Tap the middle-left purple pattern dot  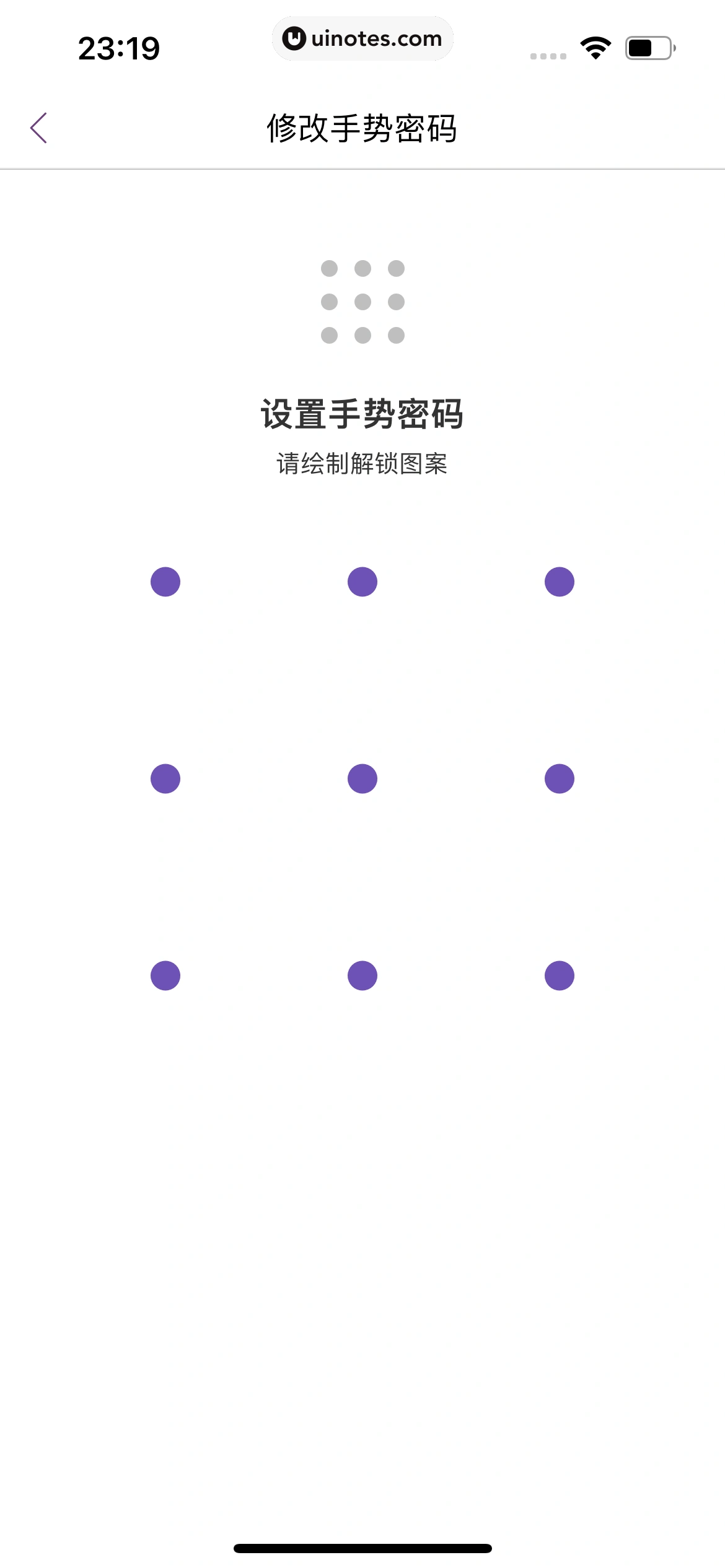click(x=165, y=778)
